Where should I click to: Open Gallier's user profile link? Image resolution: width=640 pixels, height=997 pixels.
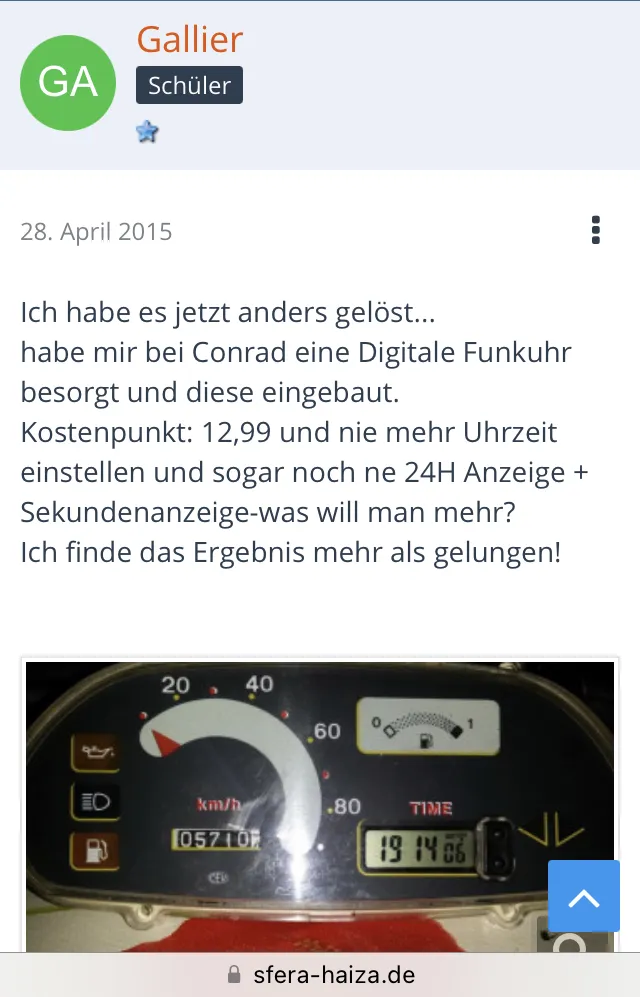pos(189,39)
